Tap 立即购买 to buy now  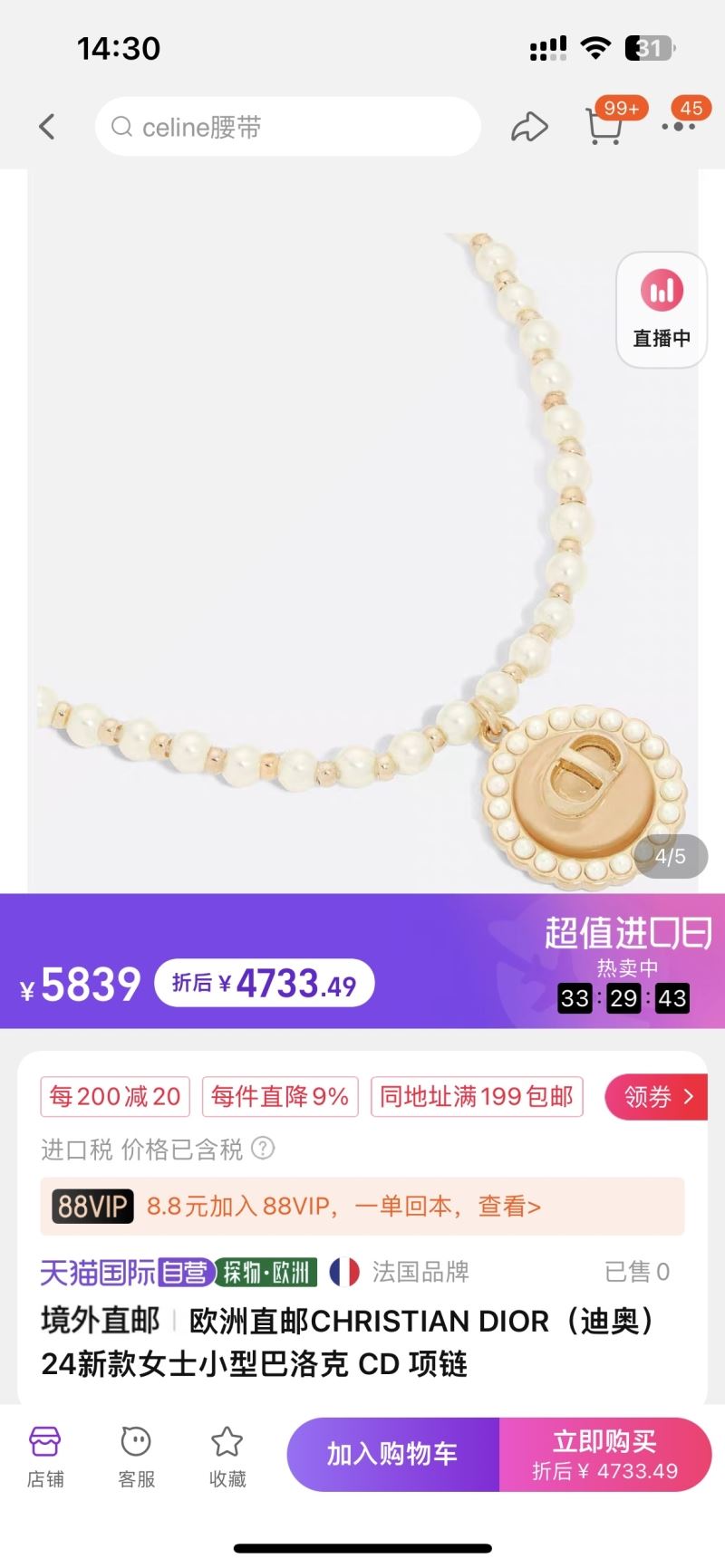click(x=604, y=1454)
